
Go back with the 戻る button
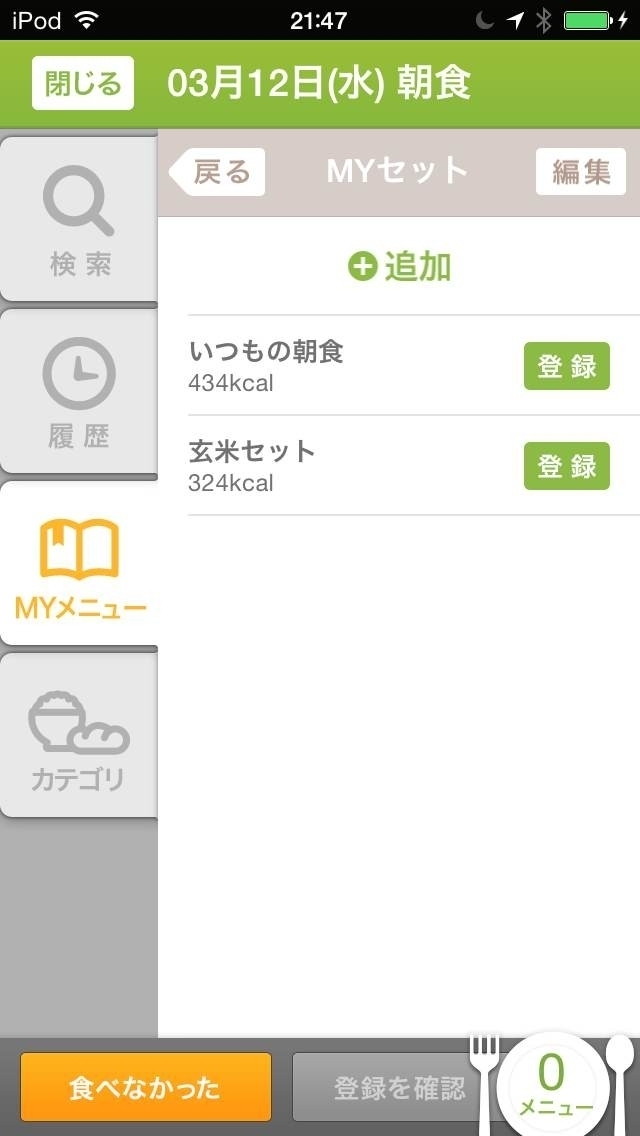[x=217, y=172]
